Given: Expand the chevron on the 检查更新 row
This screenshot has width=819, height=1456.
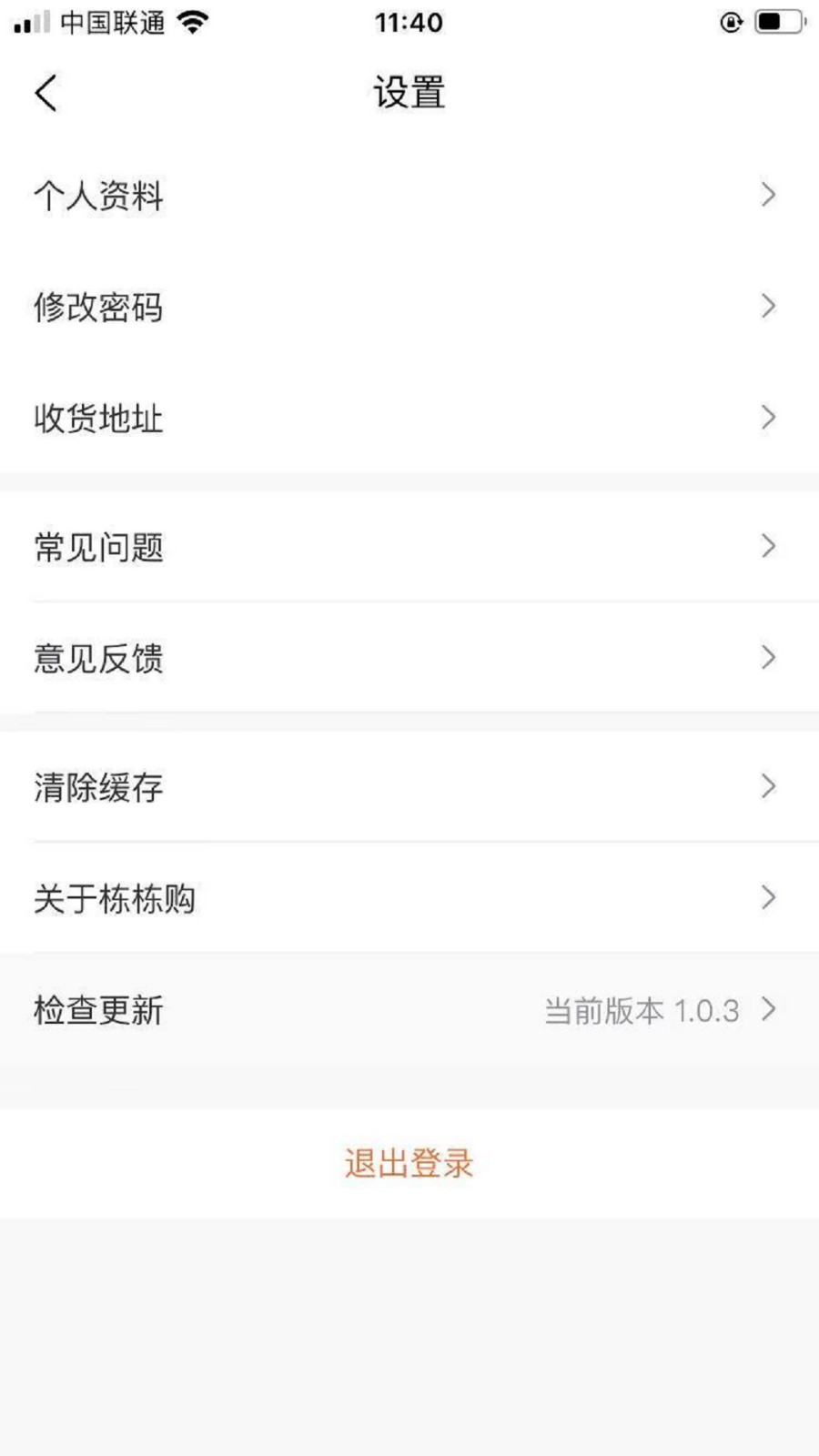Looking at the screenshot, I should (x=769, y=1009).
